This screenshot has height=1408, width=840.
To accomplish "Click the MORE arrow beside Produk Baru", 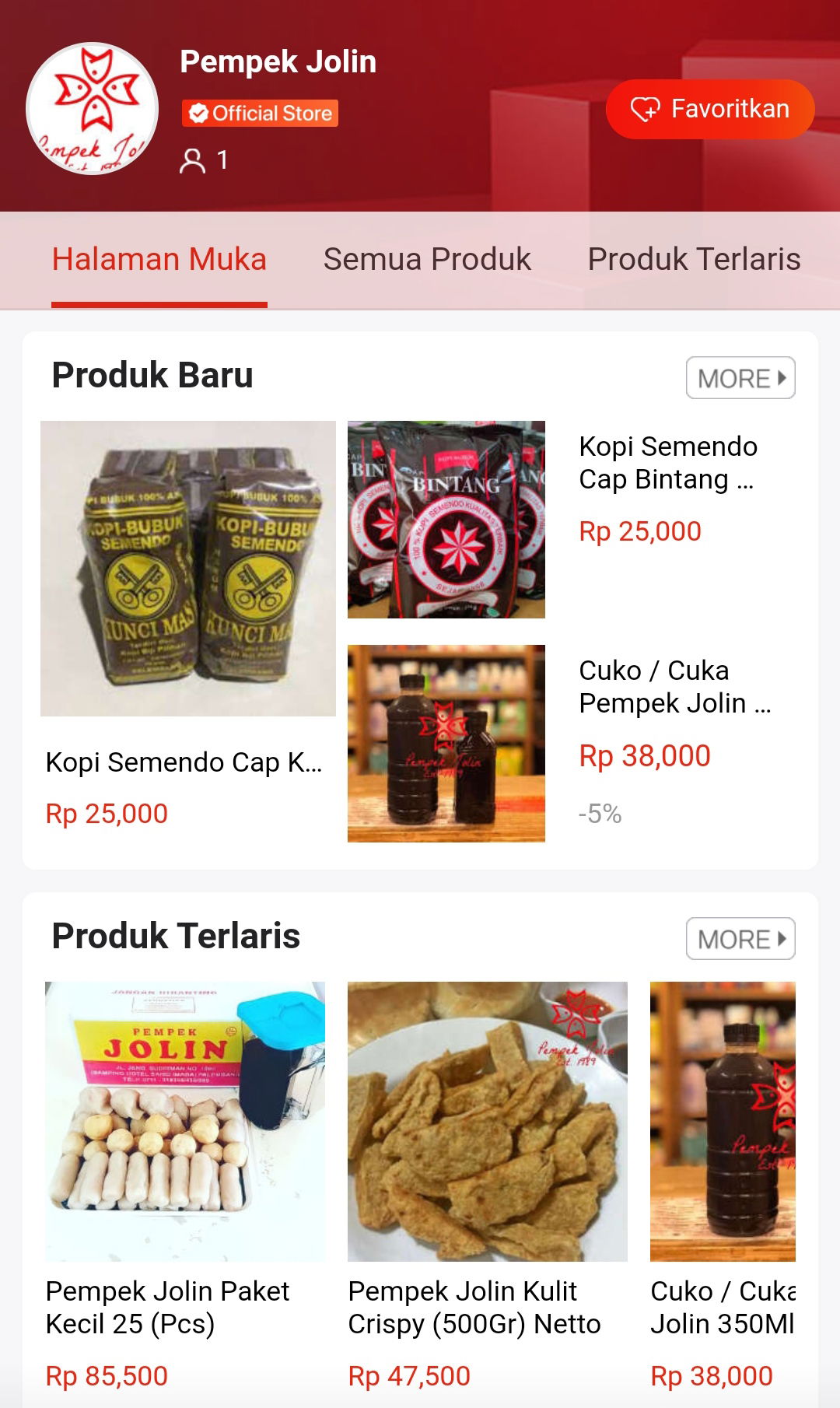I will tap(780, 379).
